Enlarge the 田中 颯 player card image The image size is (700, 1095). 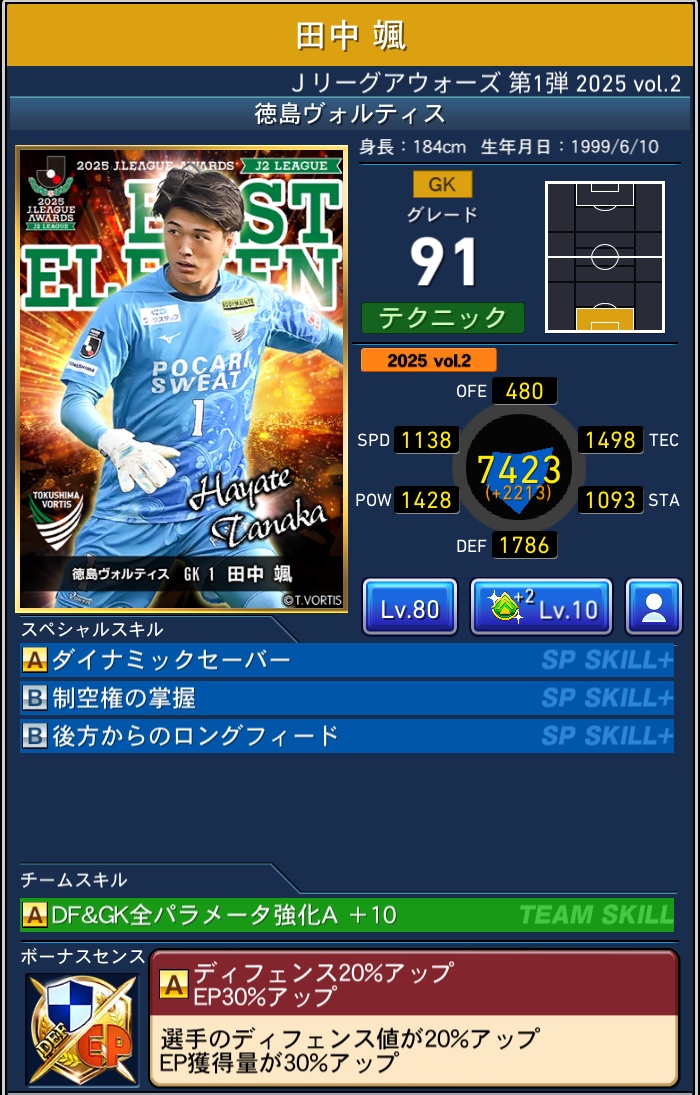[182, 379]
